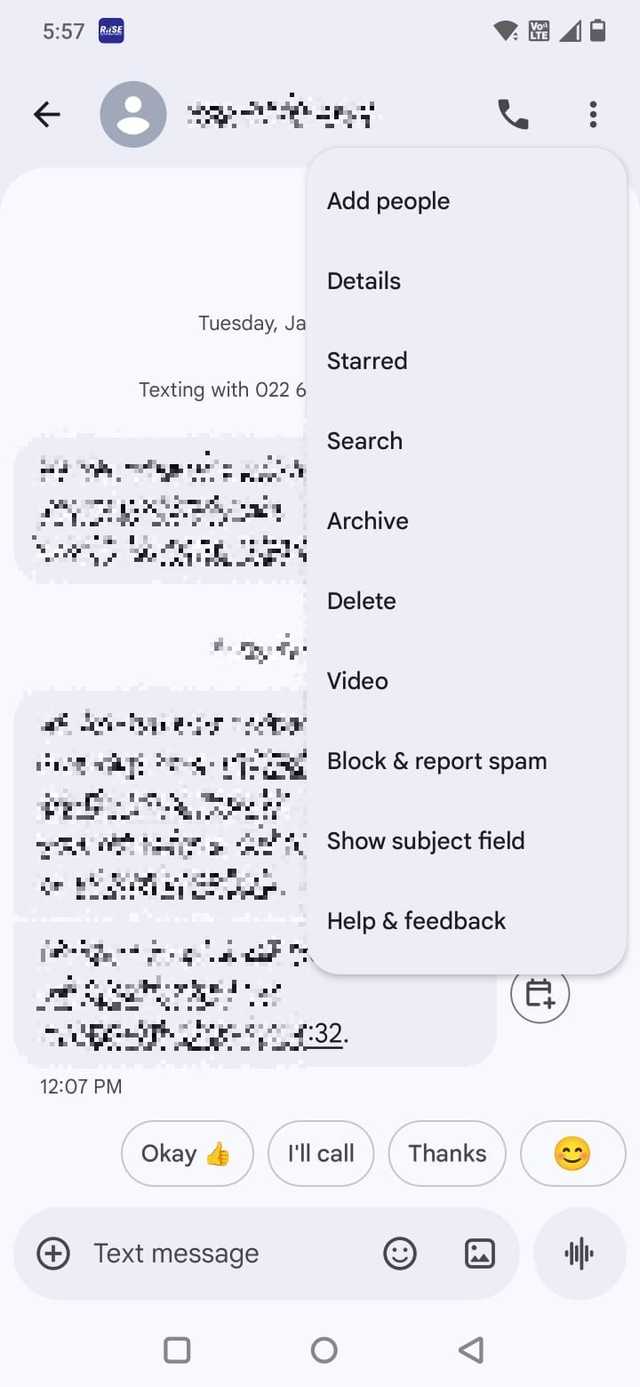Go back using the top arrow

coord(47,115)
